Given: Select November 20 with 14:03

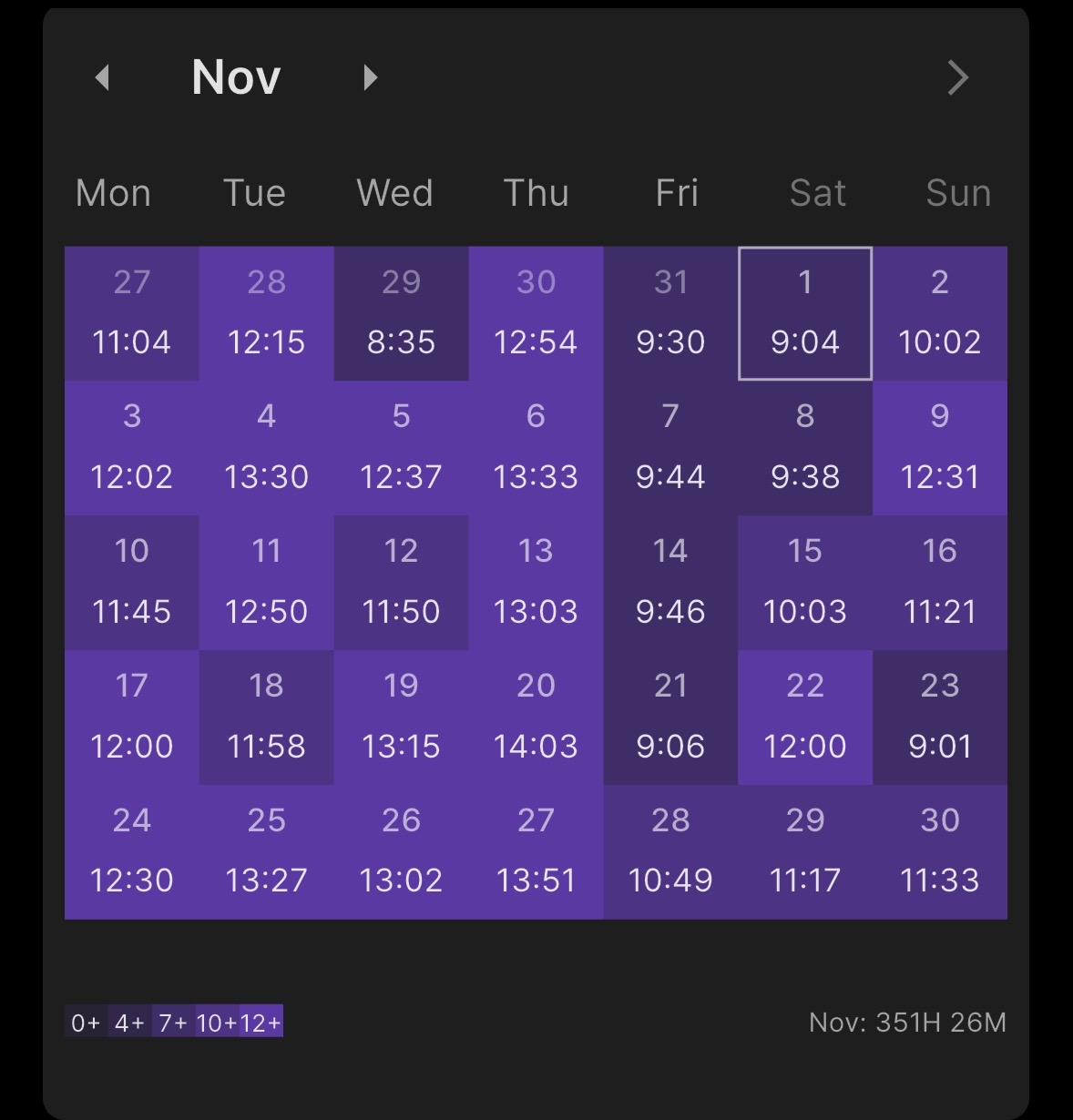Looking at the screenshot, I should pos(536,717).
